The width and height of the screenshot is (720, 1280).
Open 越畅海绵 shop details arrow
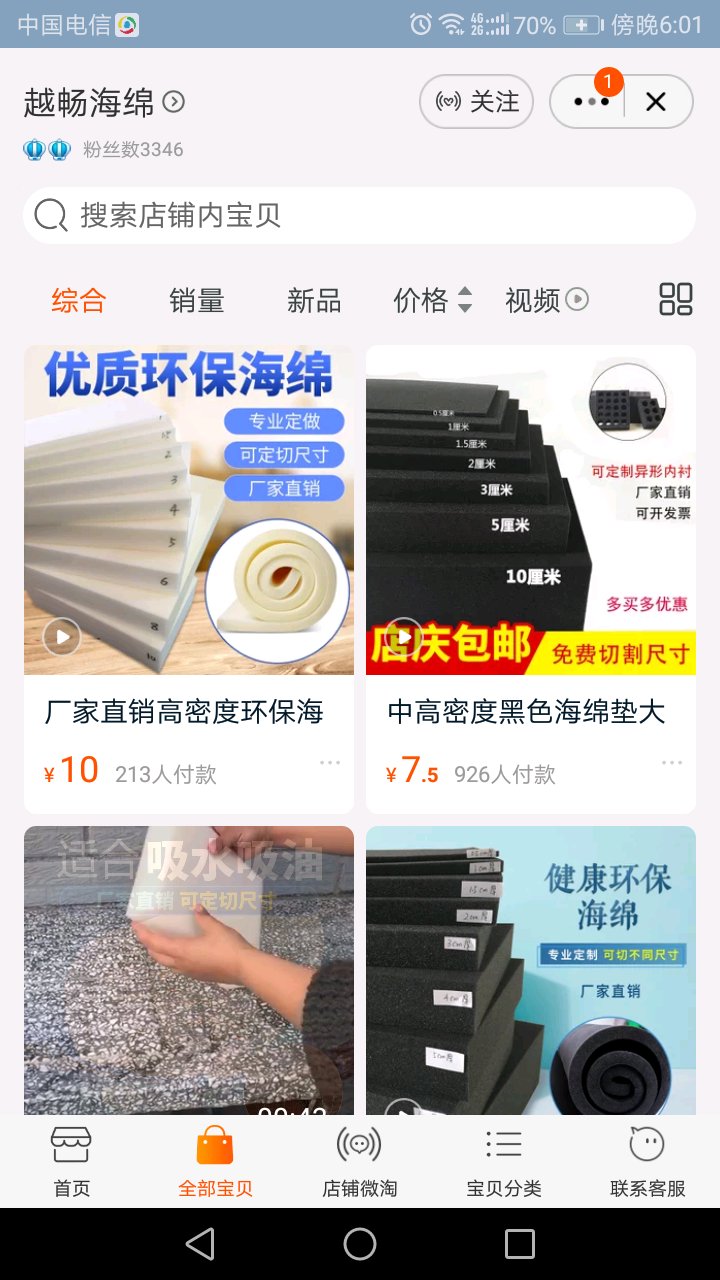[174, 102]
